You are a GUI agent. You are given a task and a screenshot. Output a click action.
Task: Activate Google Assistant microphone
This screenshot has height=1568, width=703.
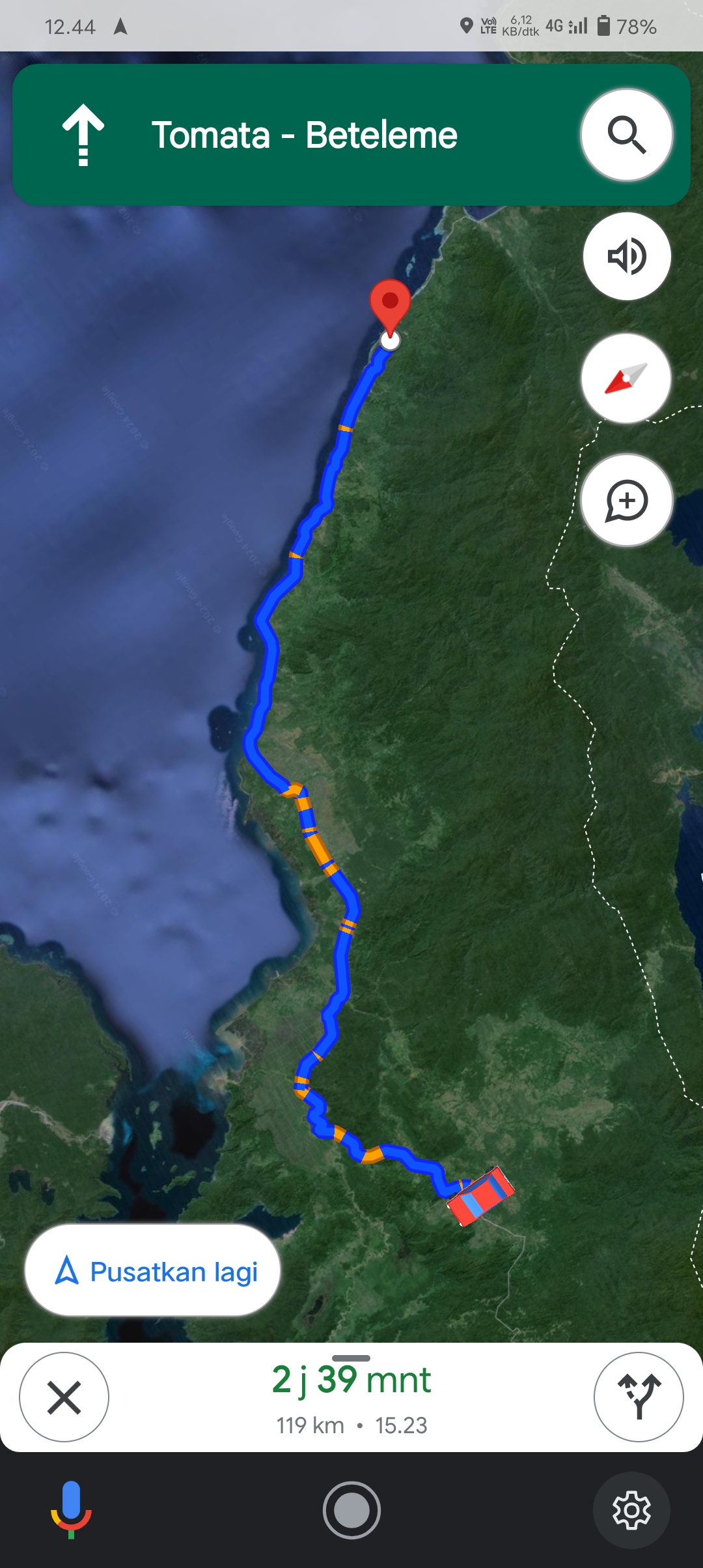click(x=71, y=1509)
